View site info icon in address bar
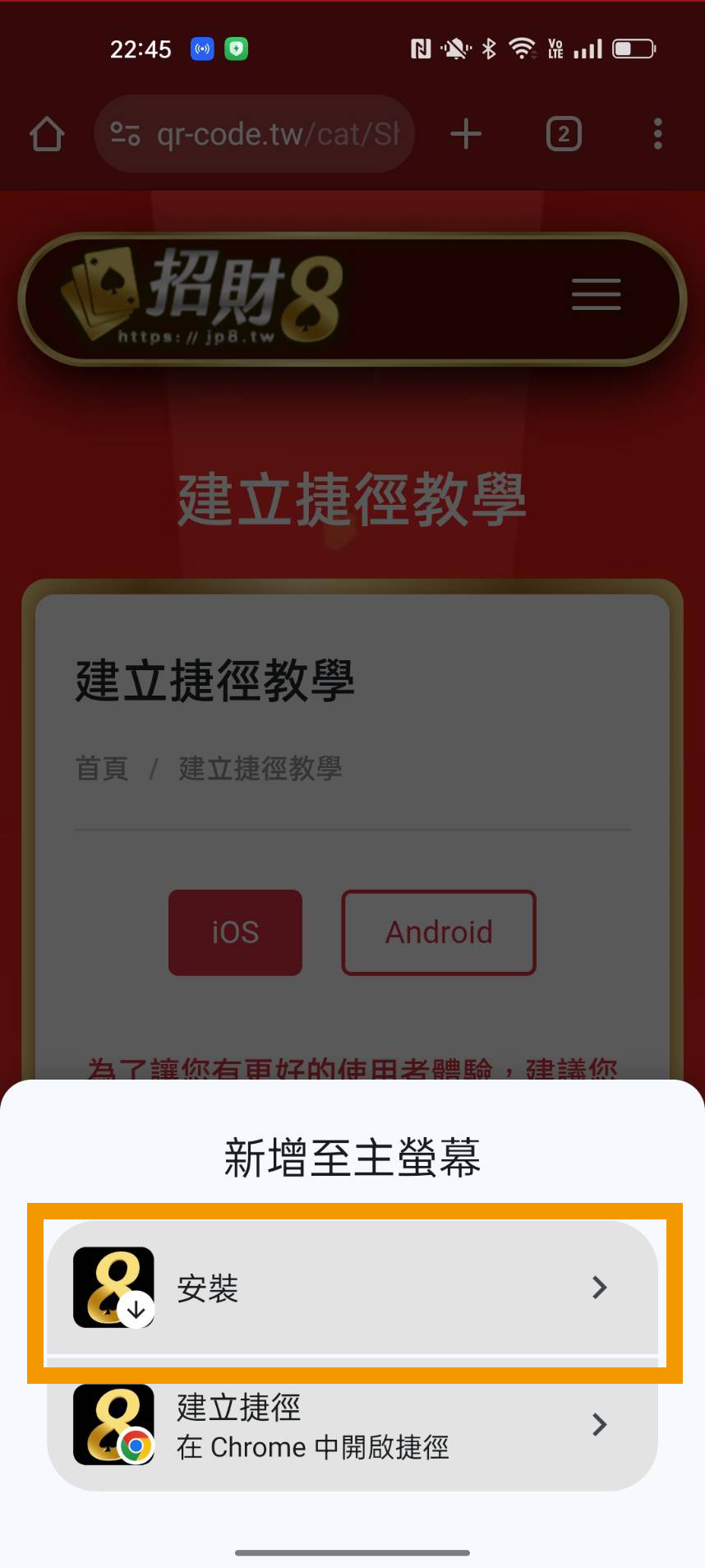The height and width of the screenshot is (1568, 705). coord(125,134)
